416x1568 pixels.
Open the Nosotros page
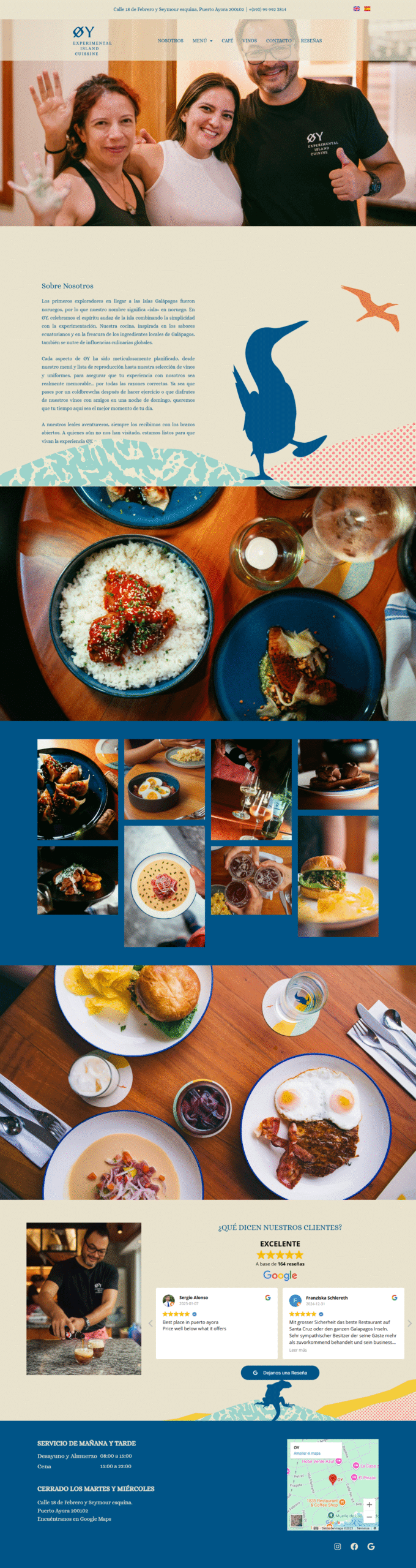coord(170,41)
